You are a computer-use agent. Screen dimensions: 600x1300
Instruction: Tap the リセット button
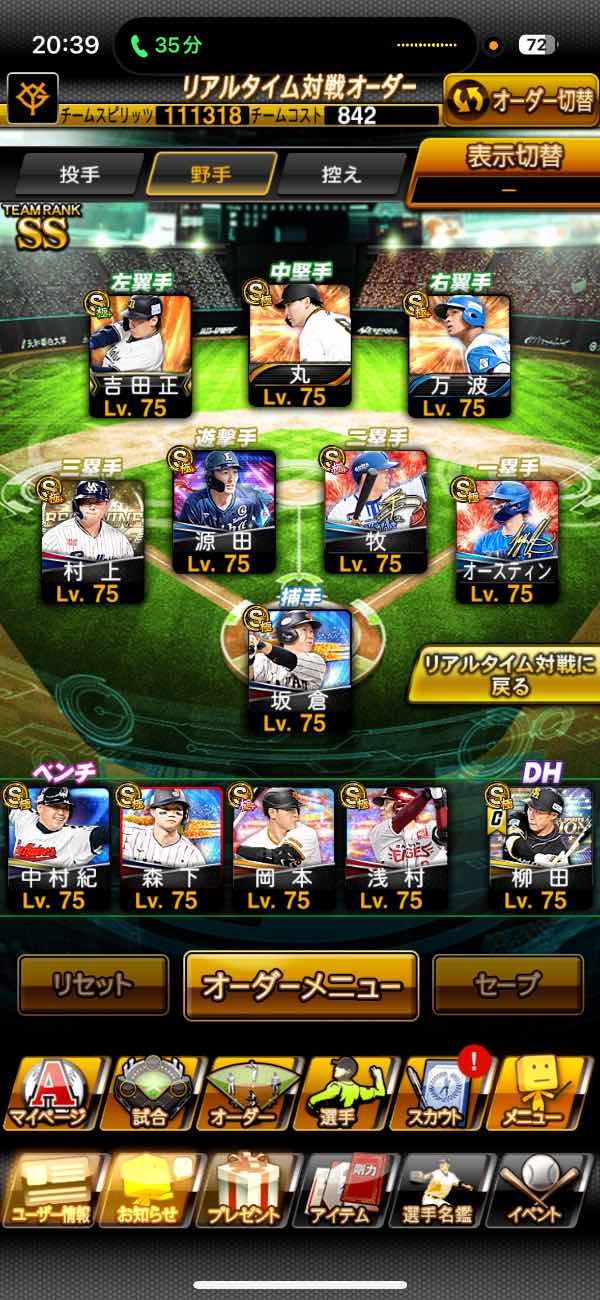[x=93, y=985]
